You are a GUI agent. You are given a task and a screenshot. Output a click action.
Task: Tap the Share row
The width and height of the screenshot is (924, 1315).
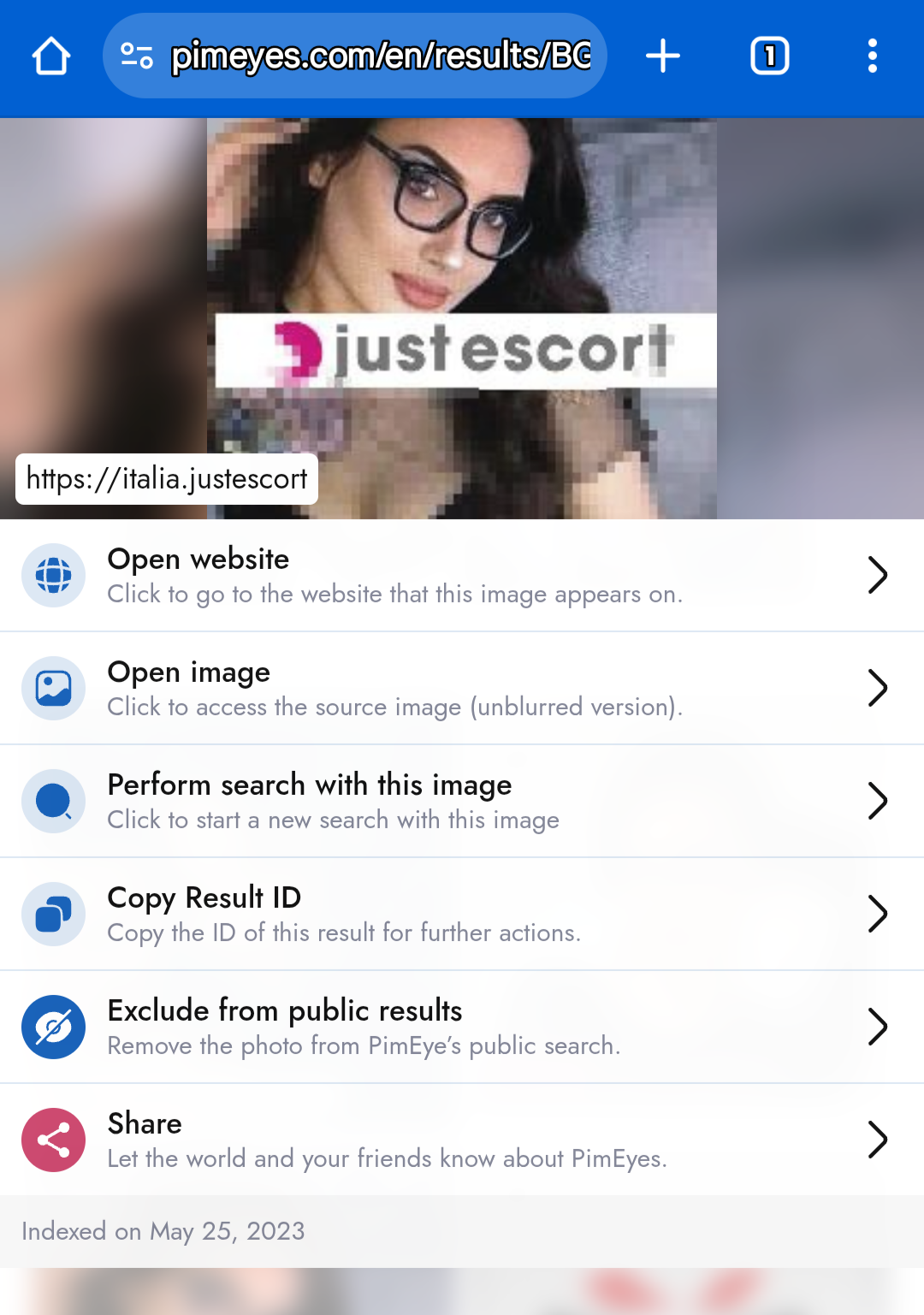(462, 1140)
